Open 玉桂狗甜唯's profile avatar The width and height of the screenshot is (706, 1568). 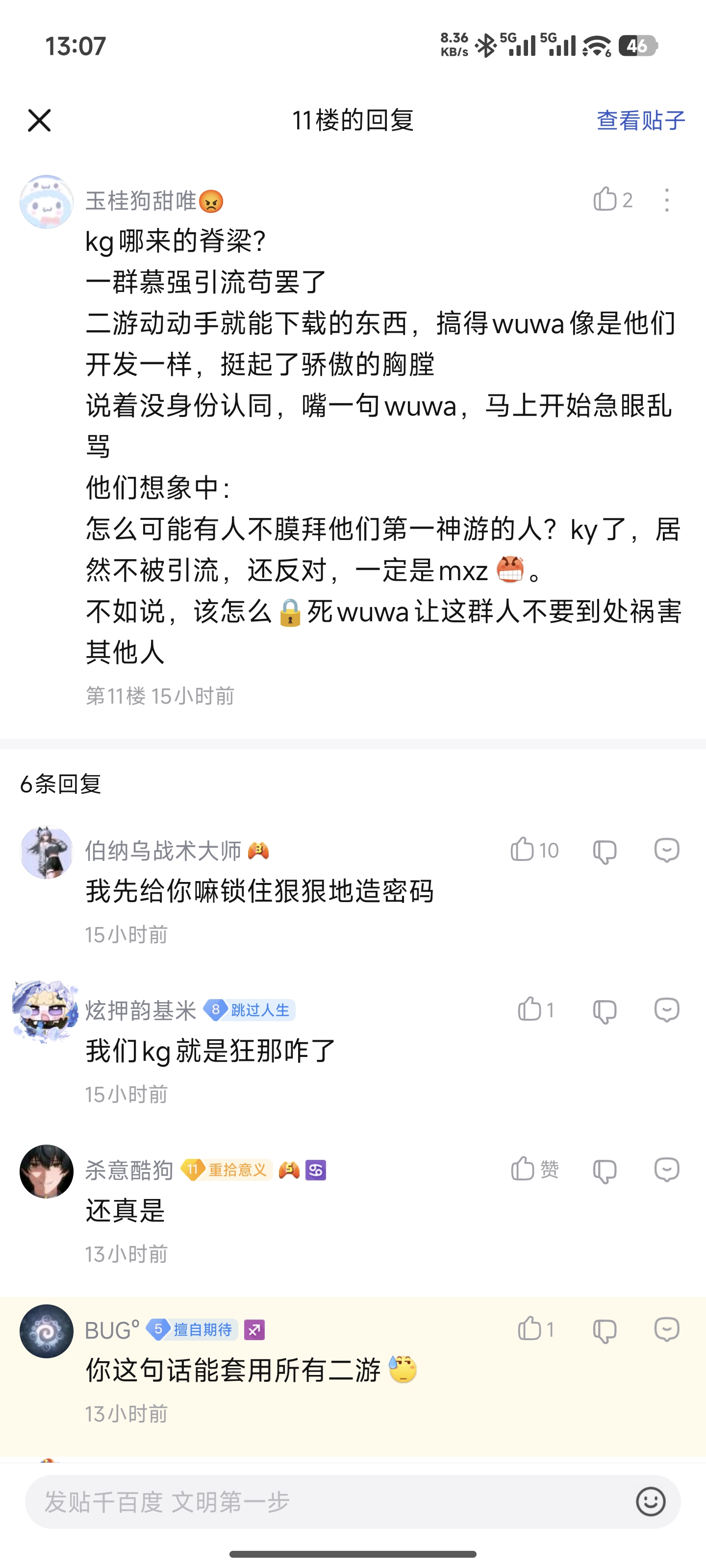pyautogui.click(x=46, y=202)
